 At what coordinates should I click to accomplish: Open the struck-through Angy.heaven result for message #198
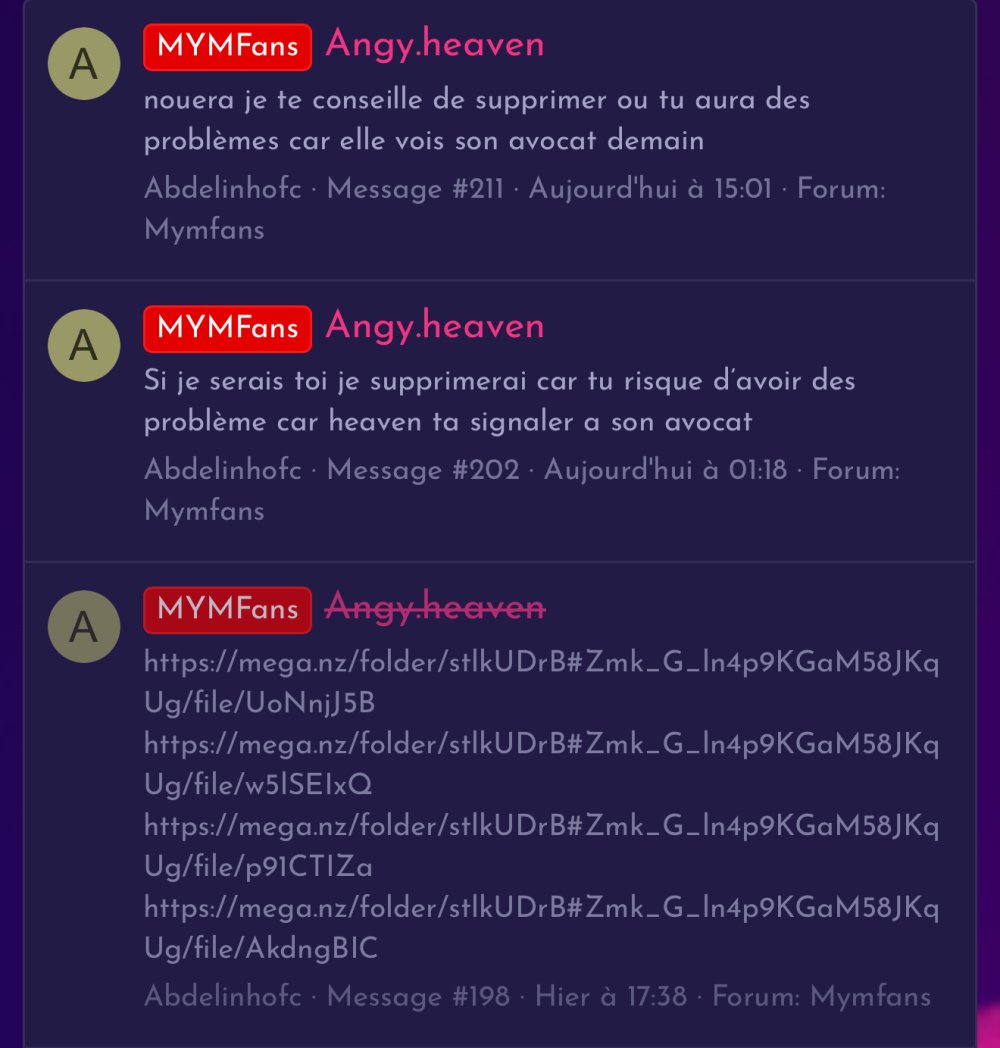click(434, 607)
